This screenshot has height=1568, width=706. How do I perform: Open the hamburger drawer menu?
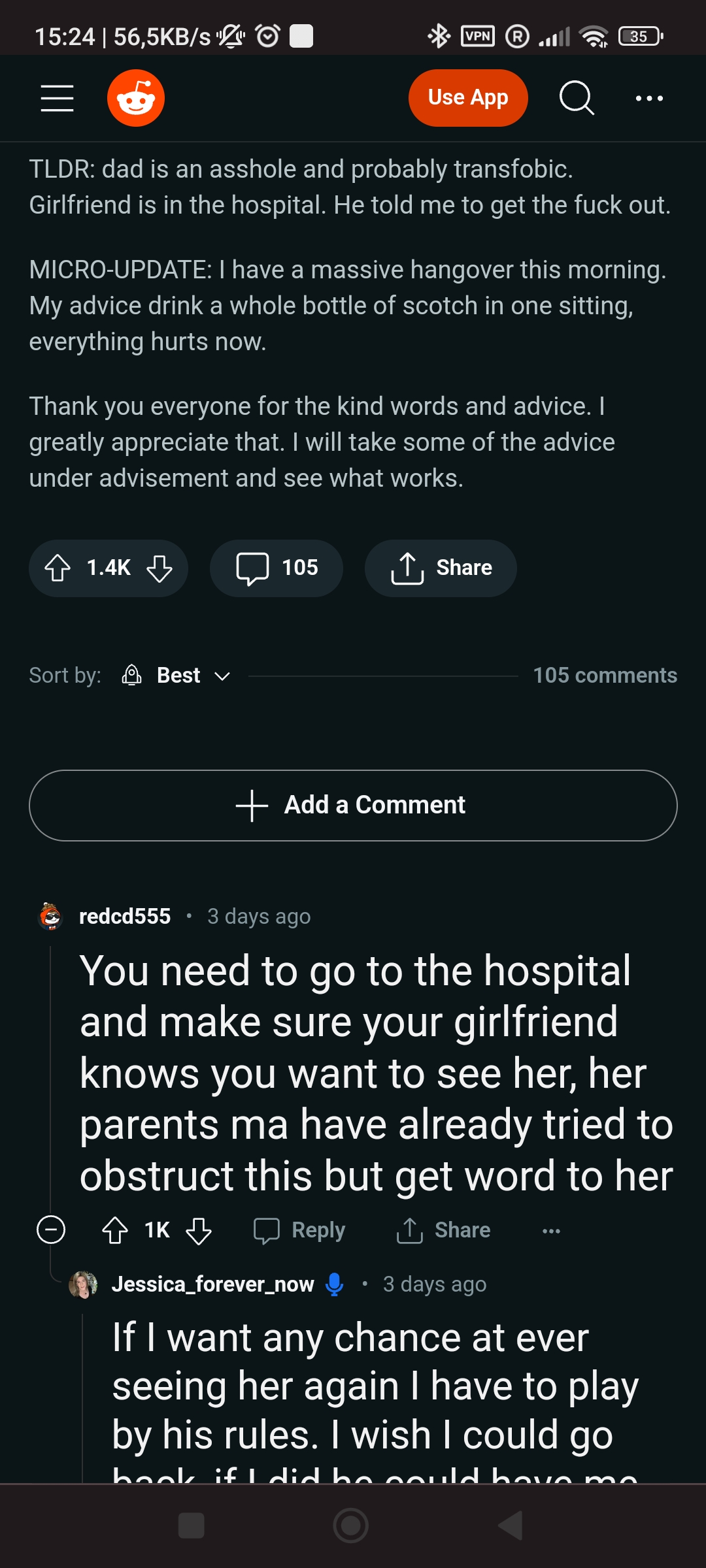57,98
